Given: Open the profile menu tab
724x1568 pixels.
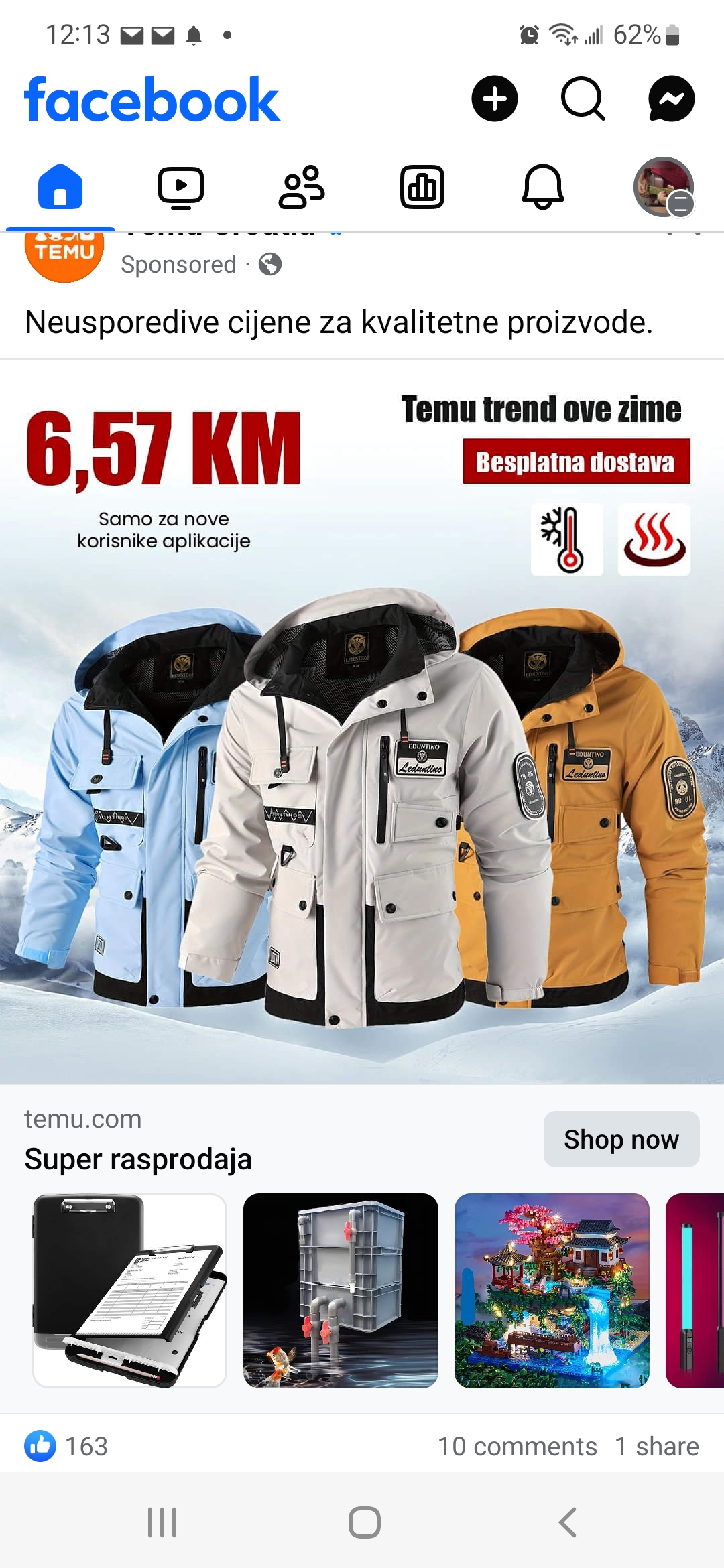Looking at the screenshot, I should pyautogui.click(x=664, y=187).
